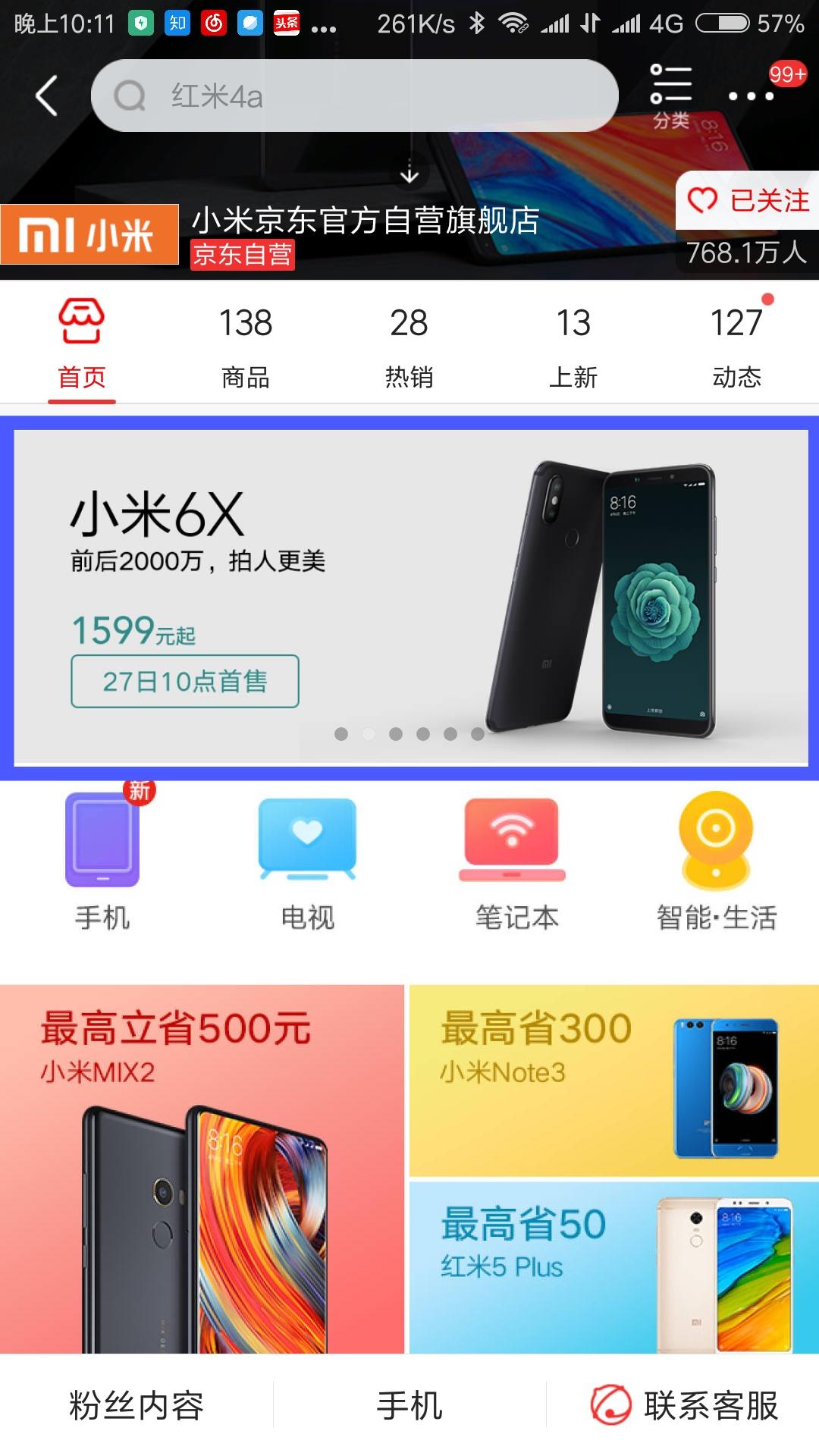Open the 智能·生活 category
819x1456 pixels.
(x=717, y=862)
